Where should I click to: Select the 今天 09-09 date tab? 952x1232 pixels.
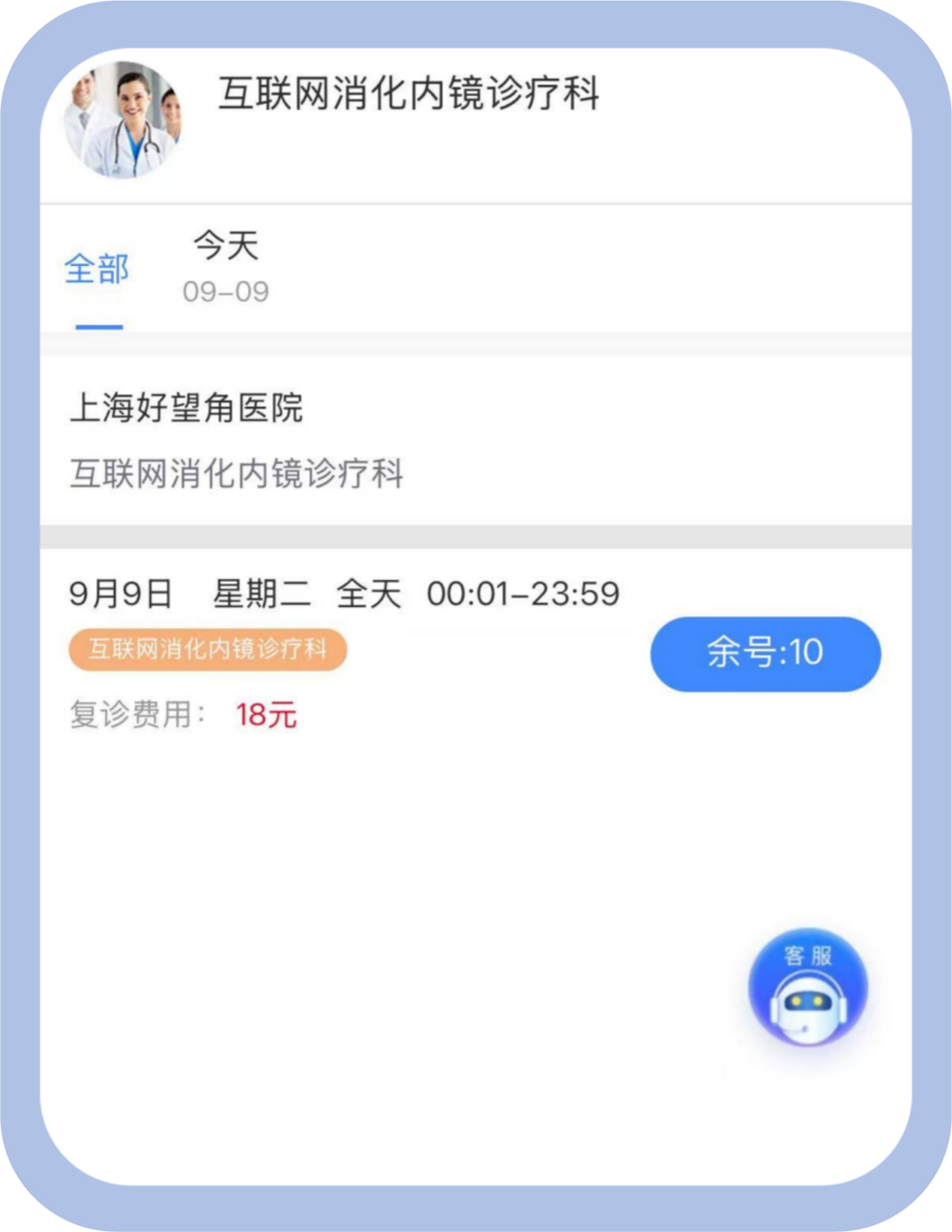point(226,267)
